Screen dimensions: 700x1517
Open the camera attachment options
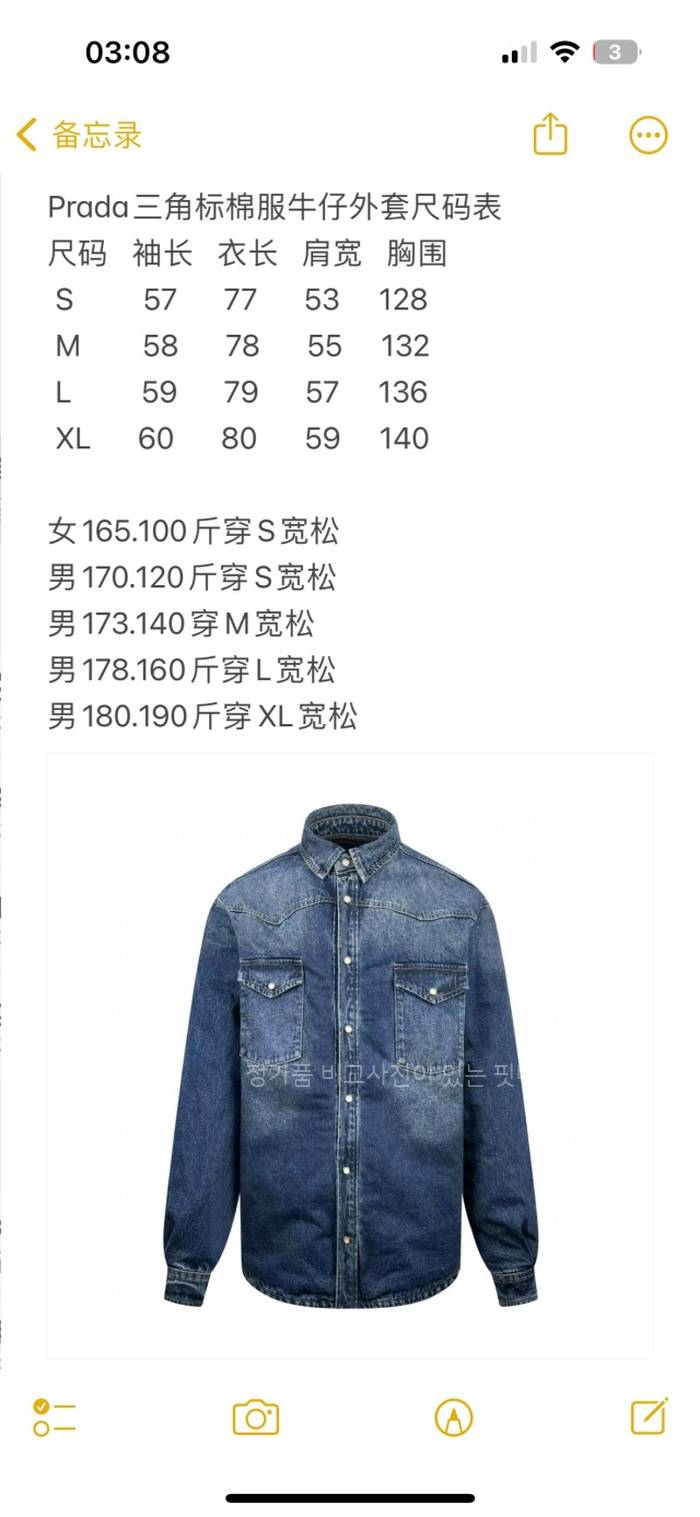tap(256, 1417)
